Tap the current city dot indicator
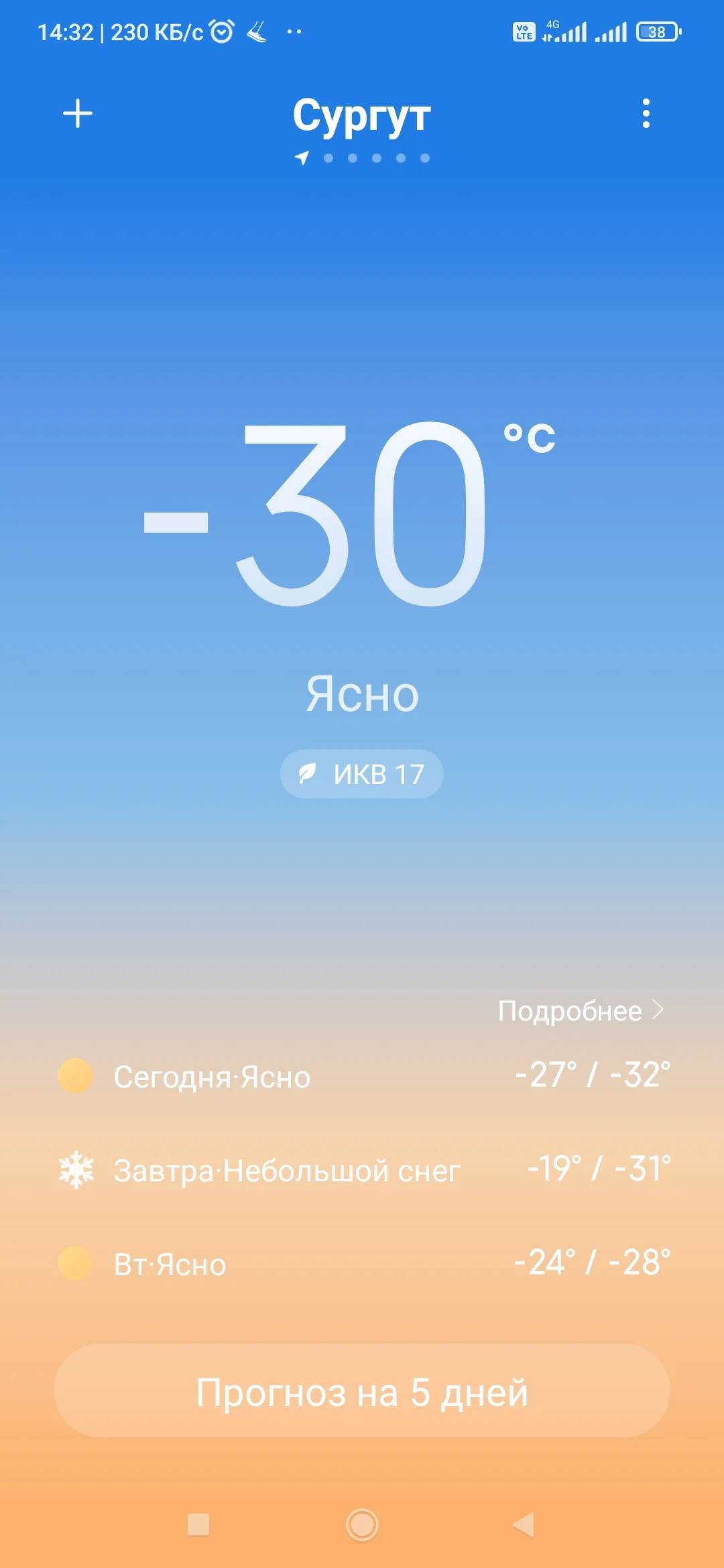 click(x=327, y=159)
